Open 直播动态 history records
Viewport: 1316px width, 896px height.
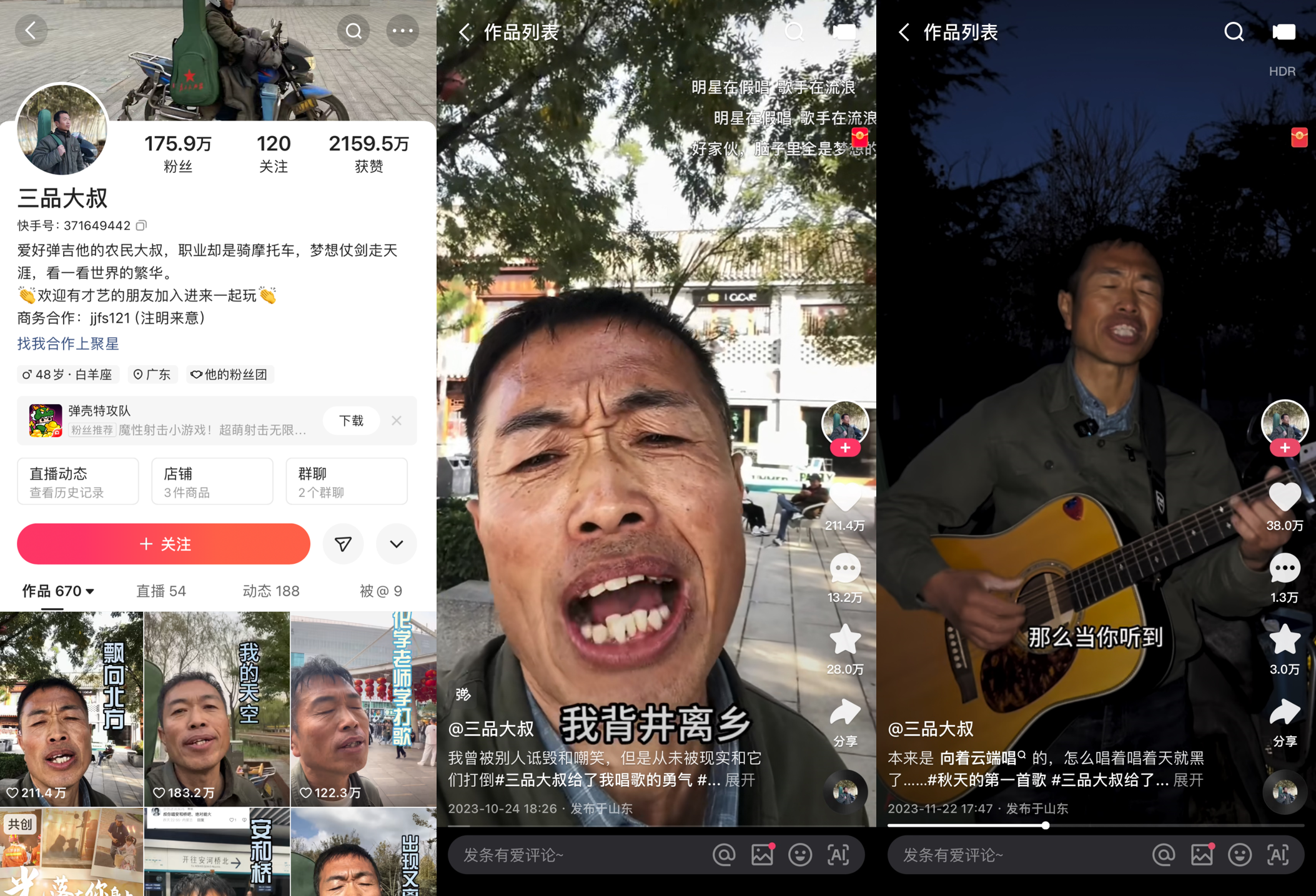coord(78,481)
